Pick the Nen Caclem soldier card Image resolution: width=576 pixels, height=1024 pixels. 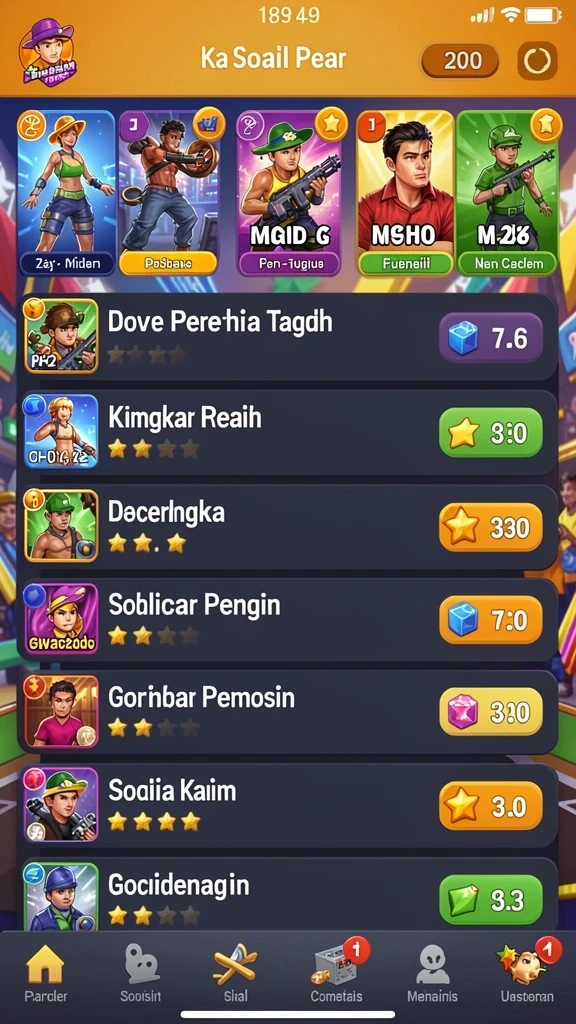pyautogui.click(x=508, y=193)
